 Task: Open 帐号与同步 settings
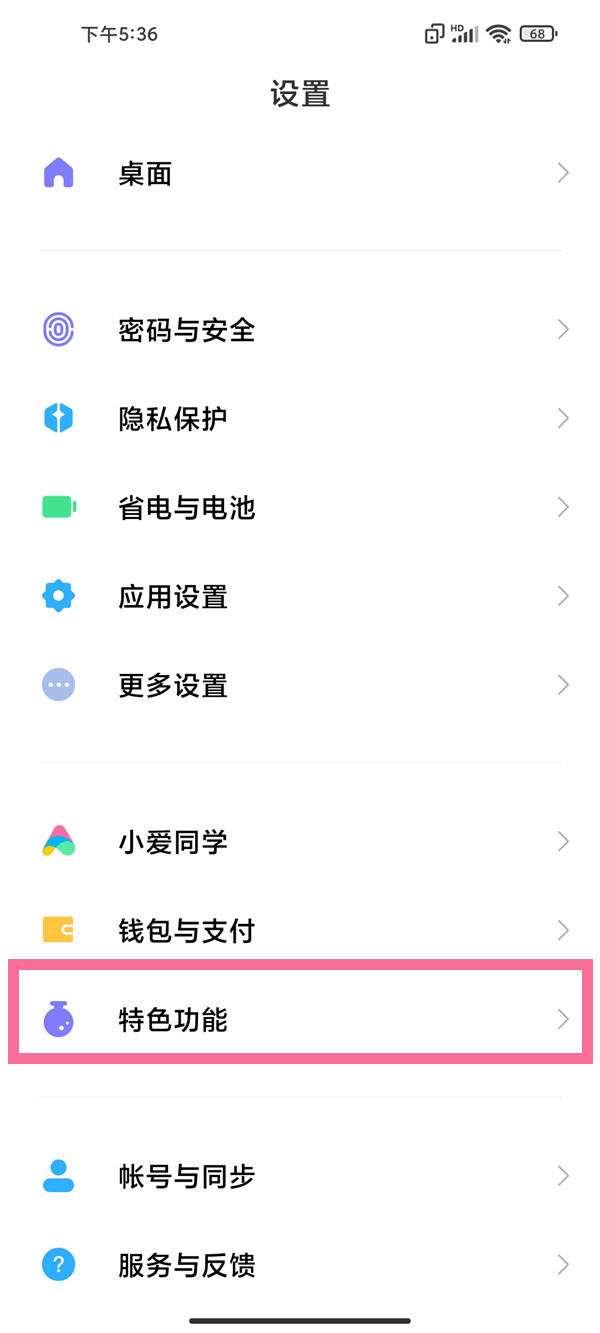pyautogui.click(x=300, y=1176)
